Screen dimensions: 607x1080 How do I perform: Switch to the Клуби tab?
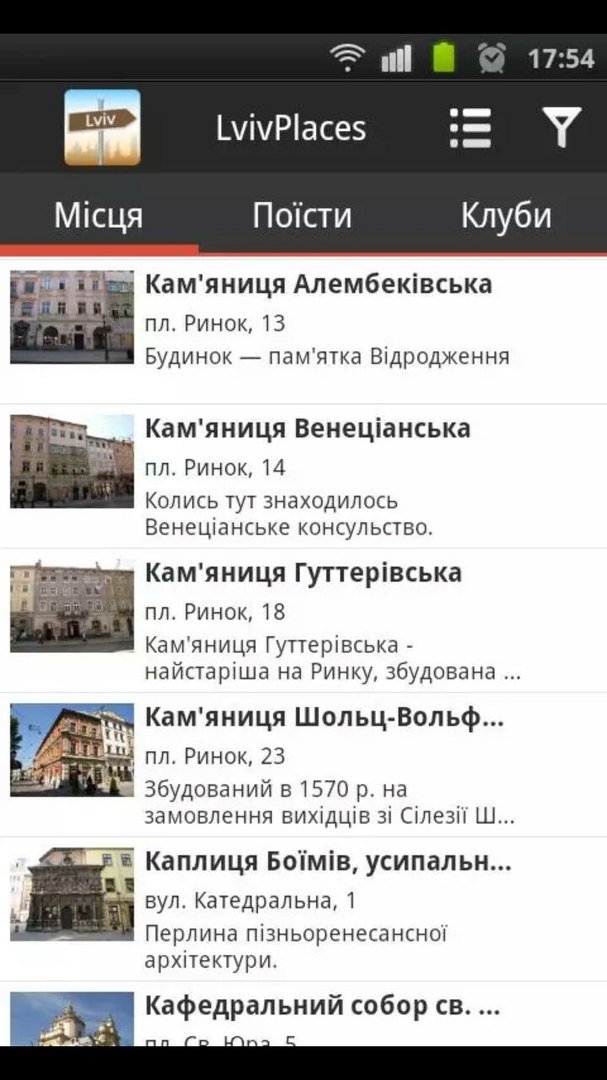(506, 216)
